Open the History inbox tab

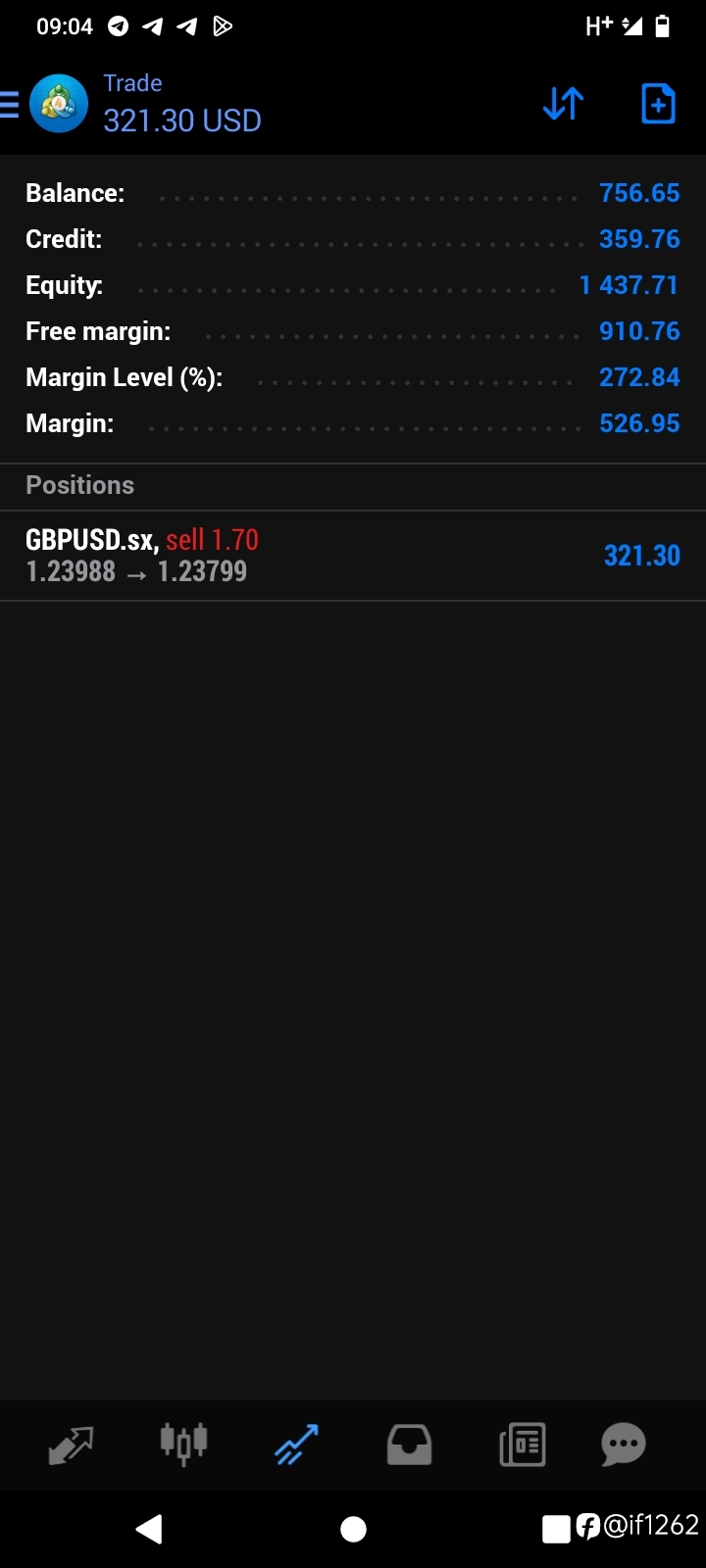[x=409, y=1445]
